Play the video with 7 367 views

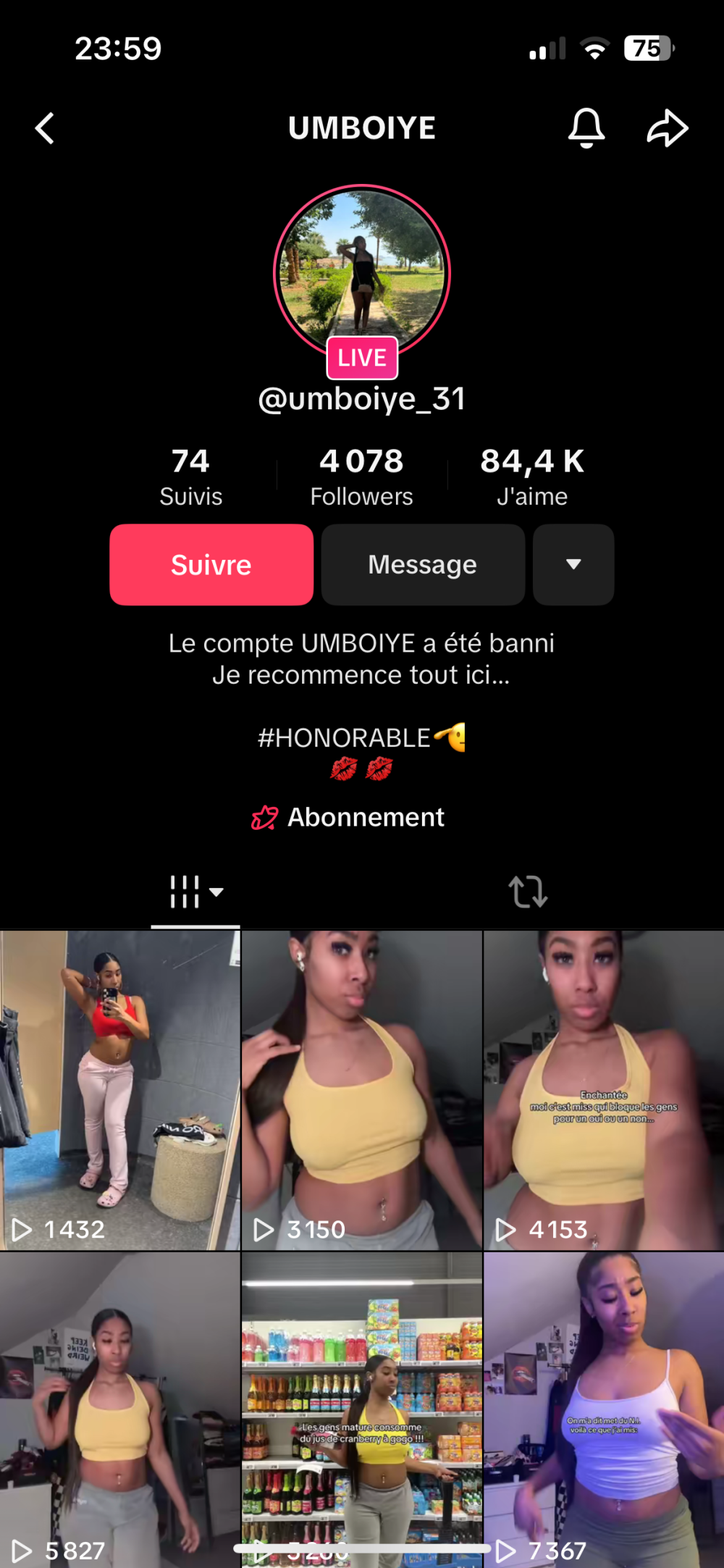click(604, 1409)
